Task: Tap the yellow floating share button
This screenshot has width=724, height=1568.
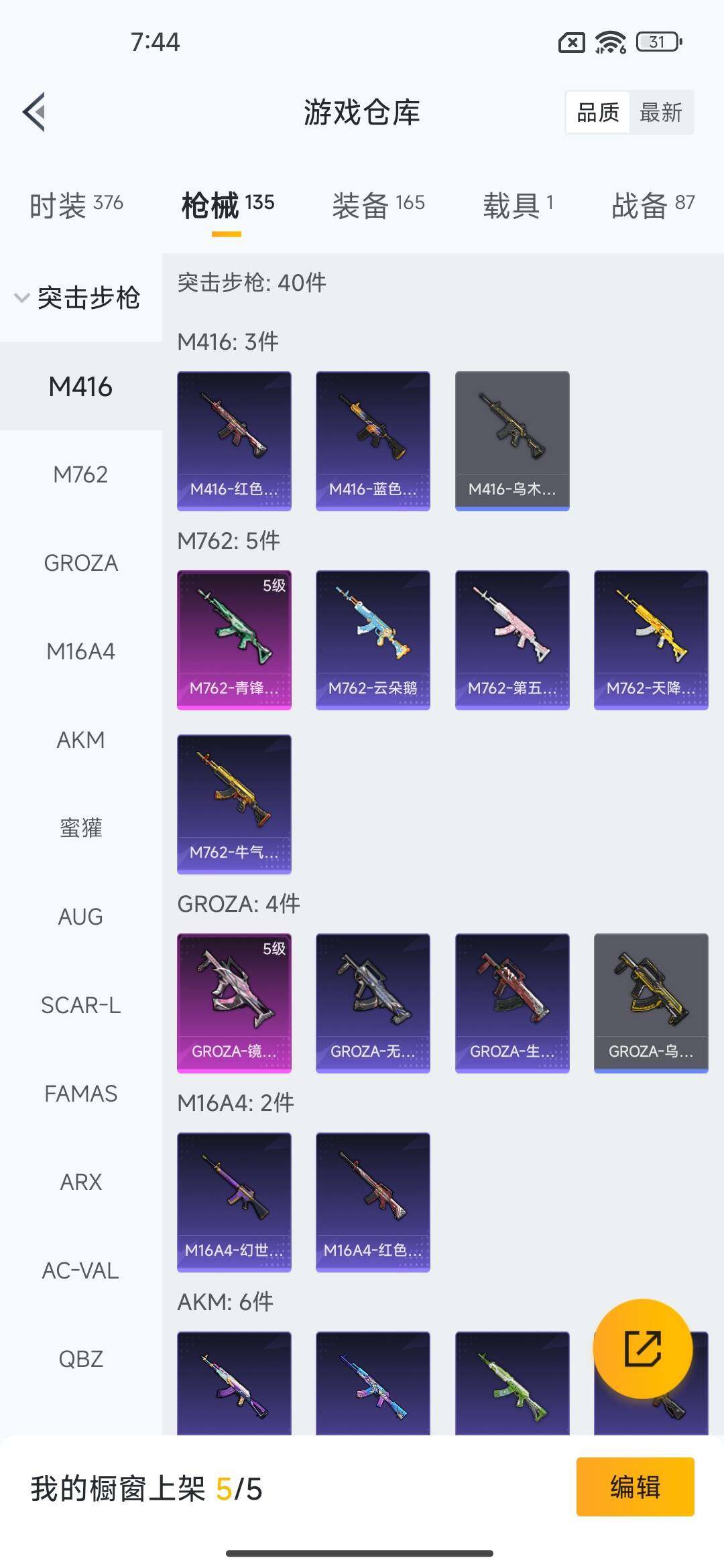Action: tap(642, 1348)
